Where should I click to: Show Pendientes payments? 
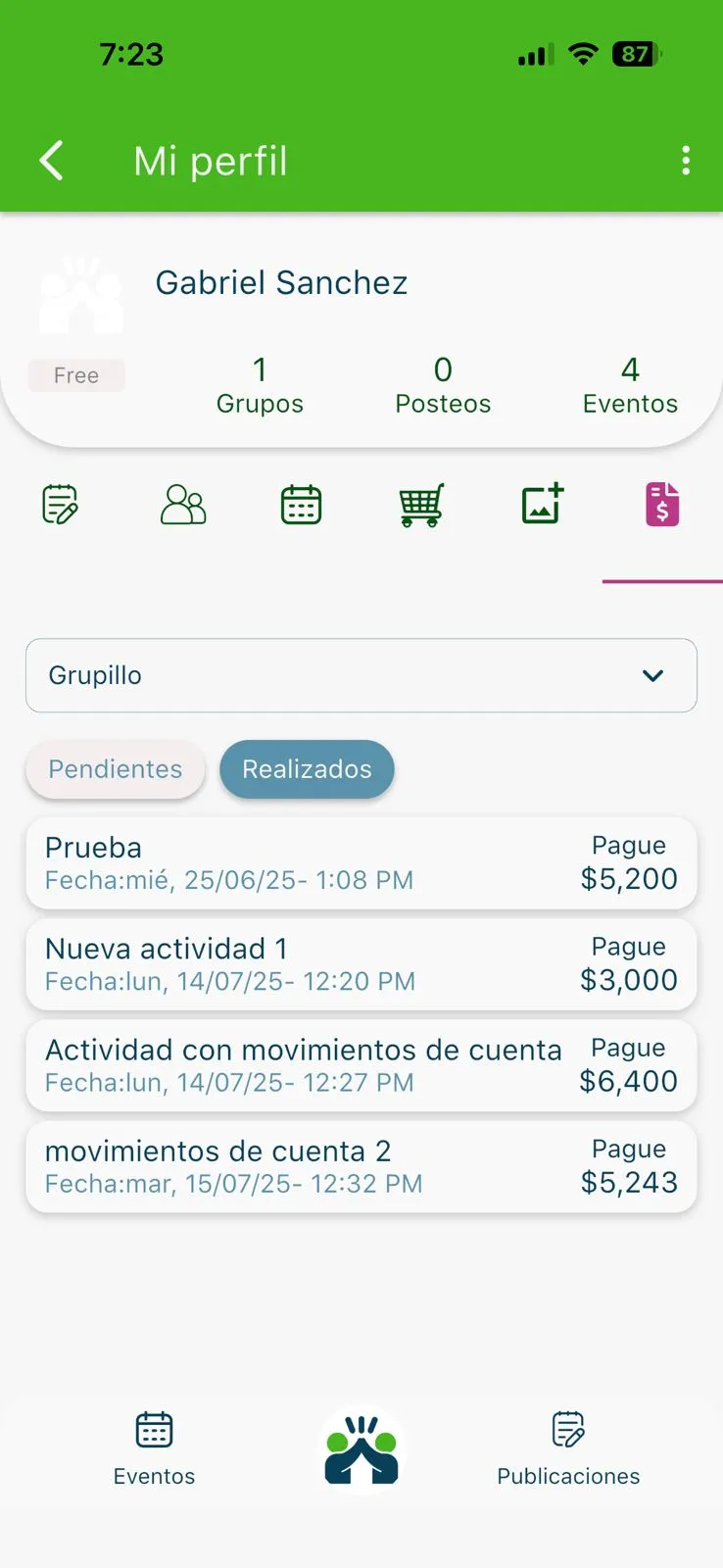click(x=116, y=769)
